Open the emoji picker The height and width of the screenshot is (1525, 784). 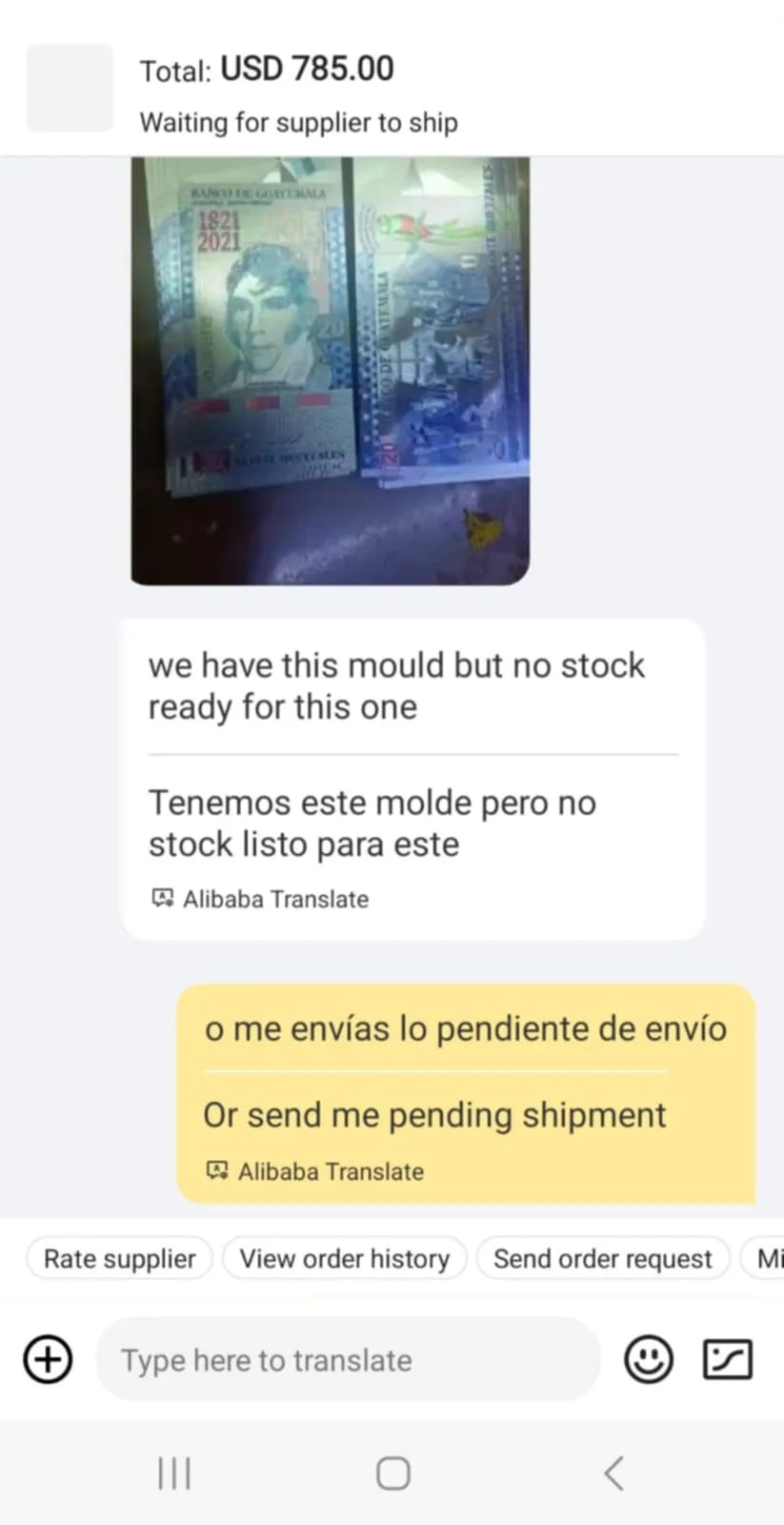pos(649,1359)
